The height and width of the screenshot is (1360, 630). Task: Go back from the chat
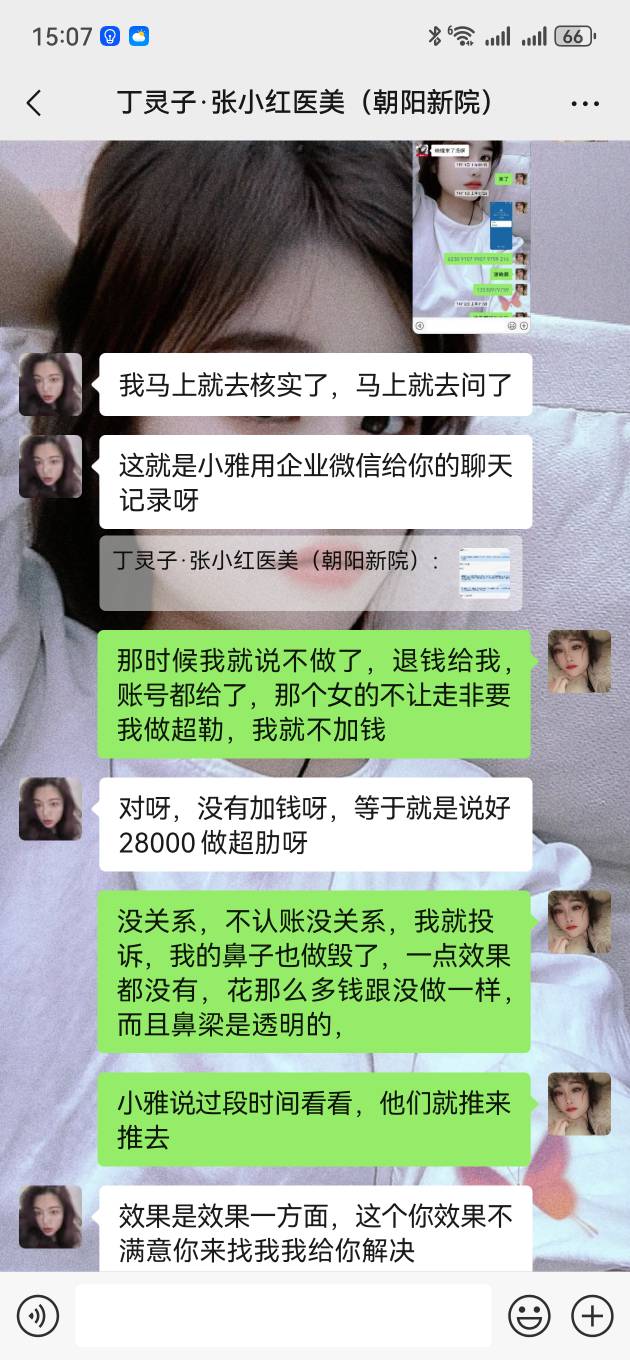[34, 103]
